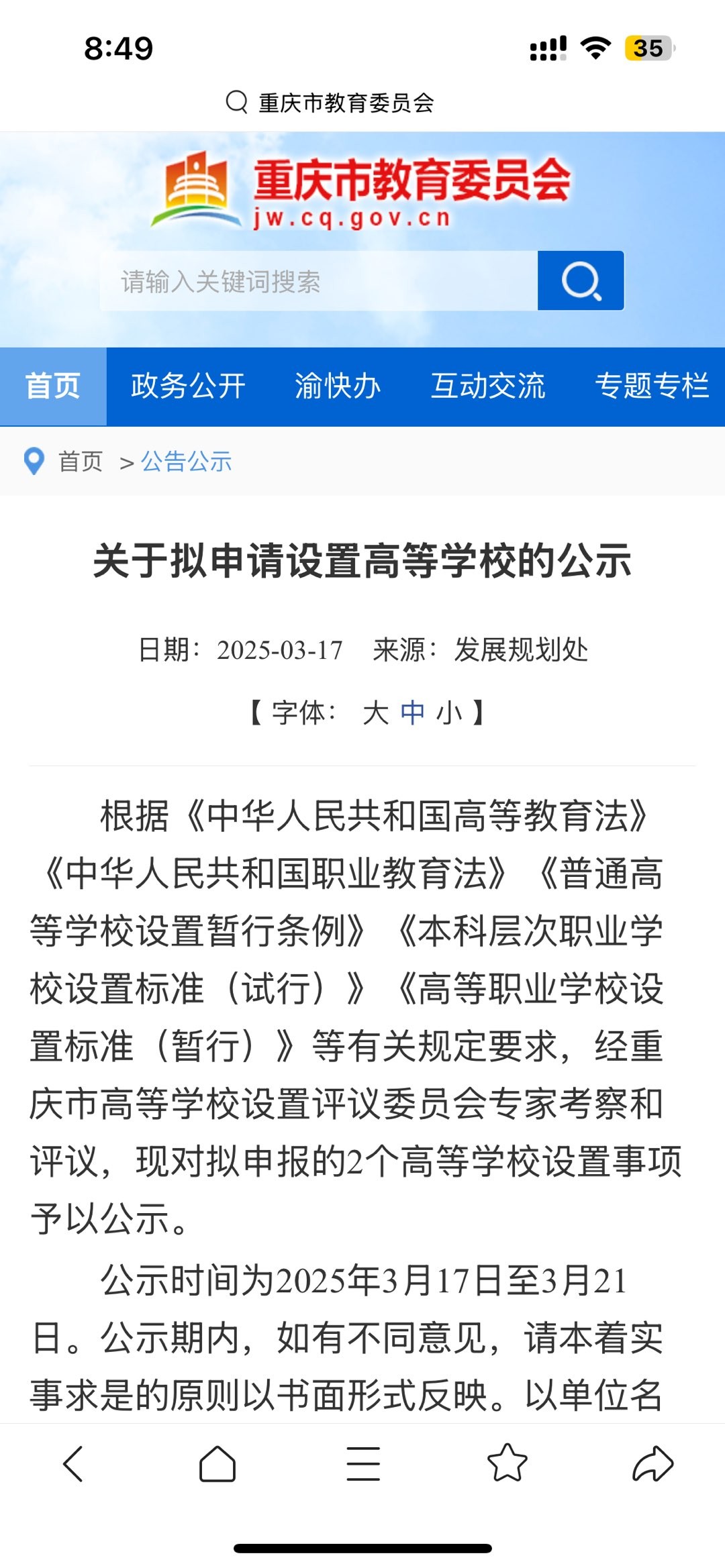Open the 渝快办 section
Image resolution: width=725 pixels, height=1568 pixels.
point(338,386)
